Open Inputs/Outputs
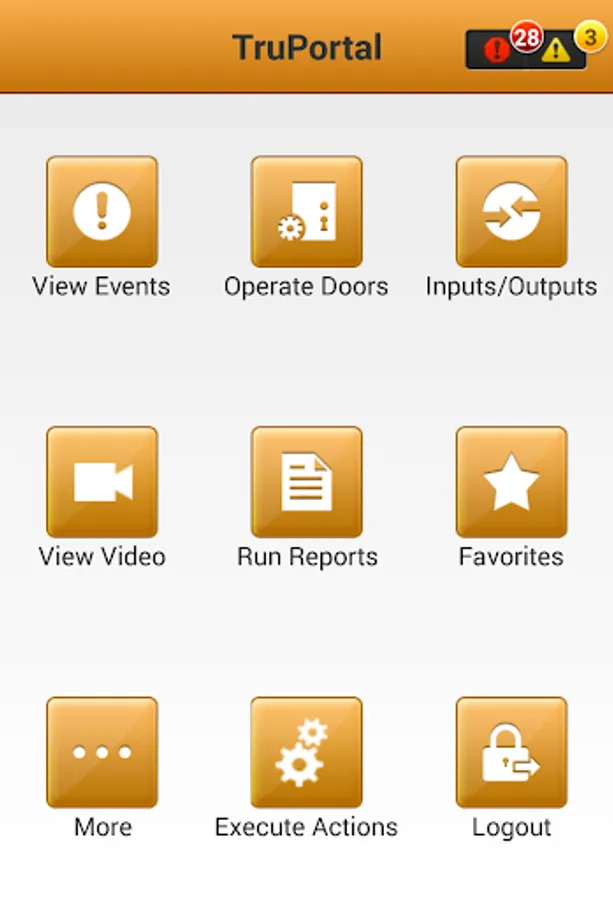Screen dimensions: 613x900 coord(511,212)
